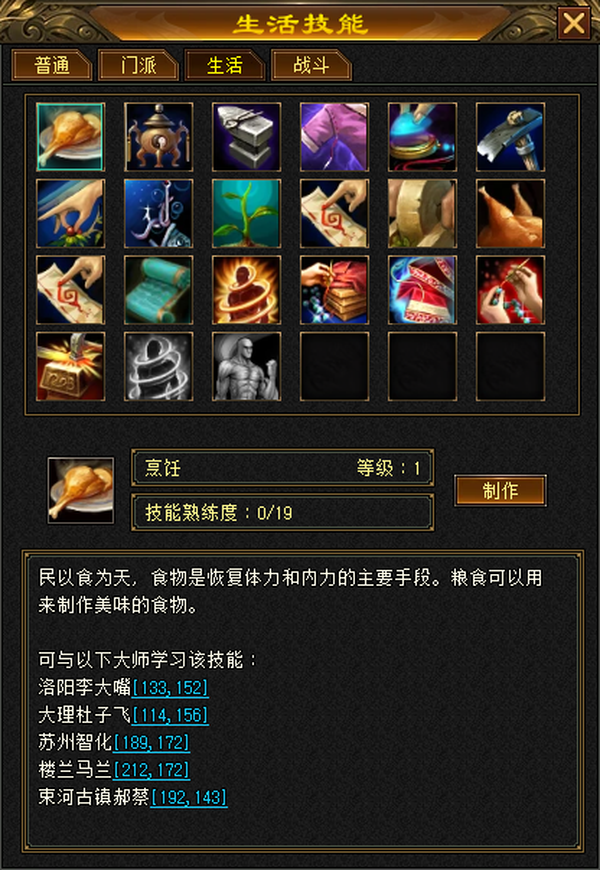Tap the grey muscular statue skill
Screen dimensions: 600x870
pyautogui.click(x=246, y=366)
